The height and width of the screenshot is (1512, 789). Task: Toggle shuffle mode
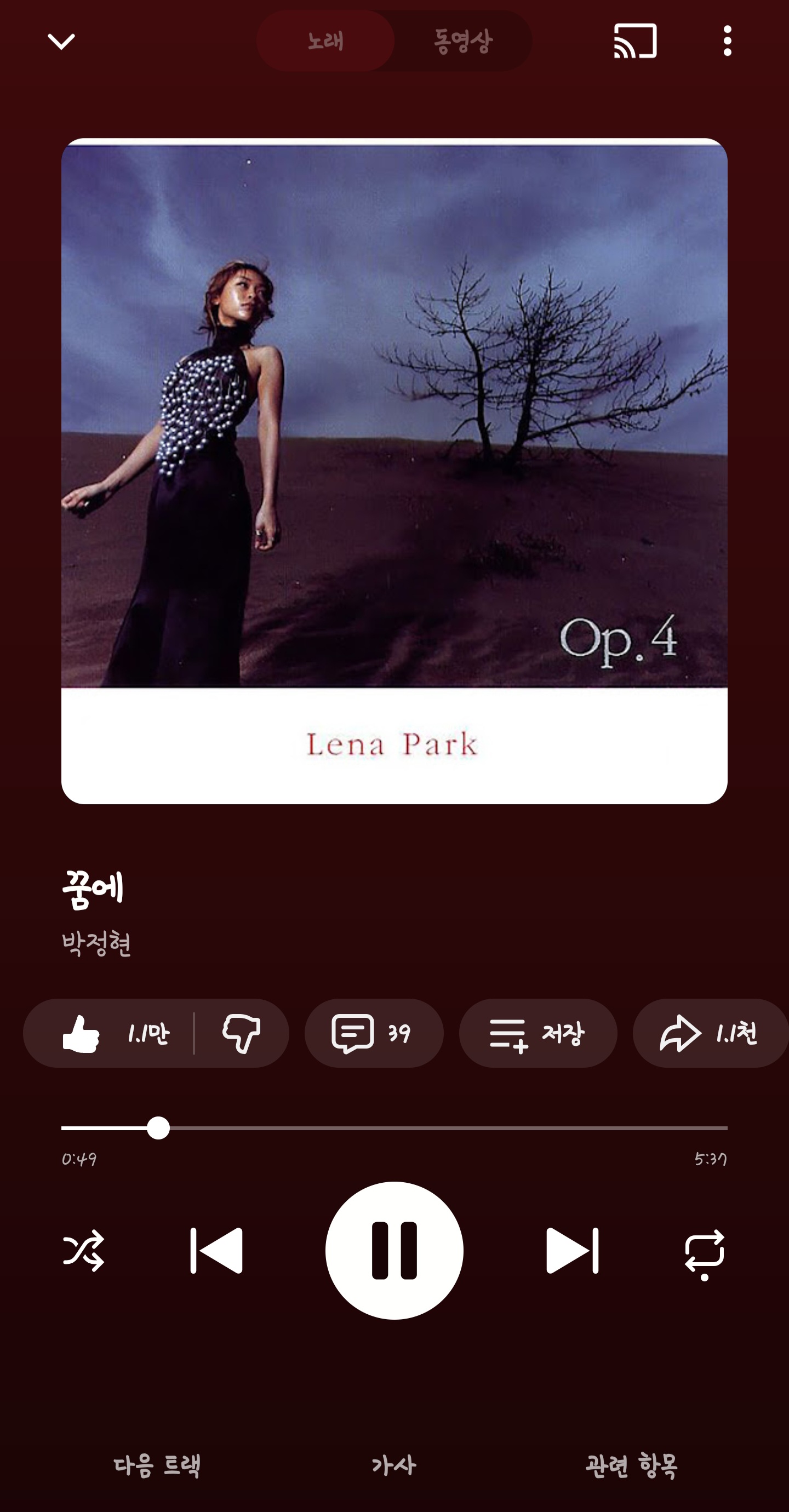click(83, 1250)
